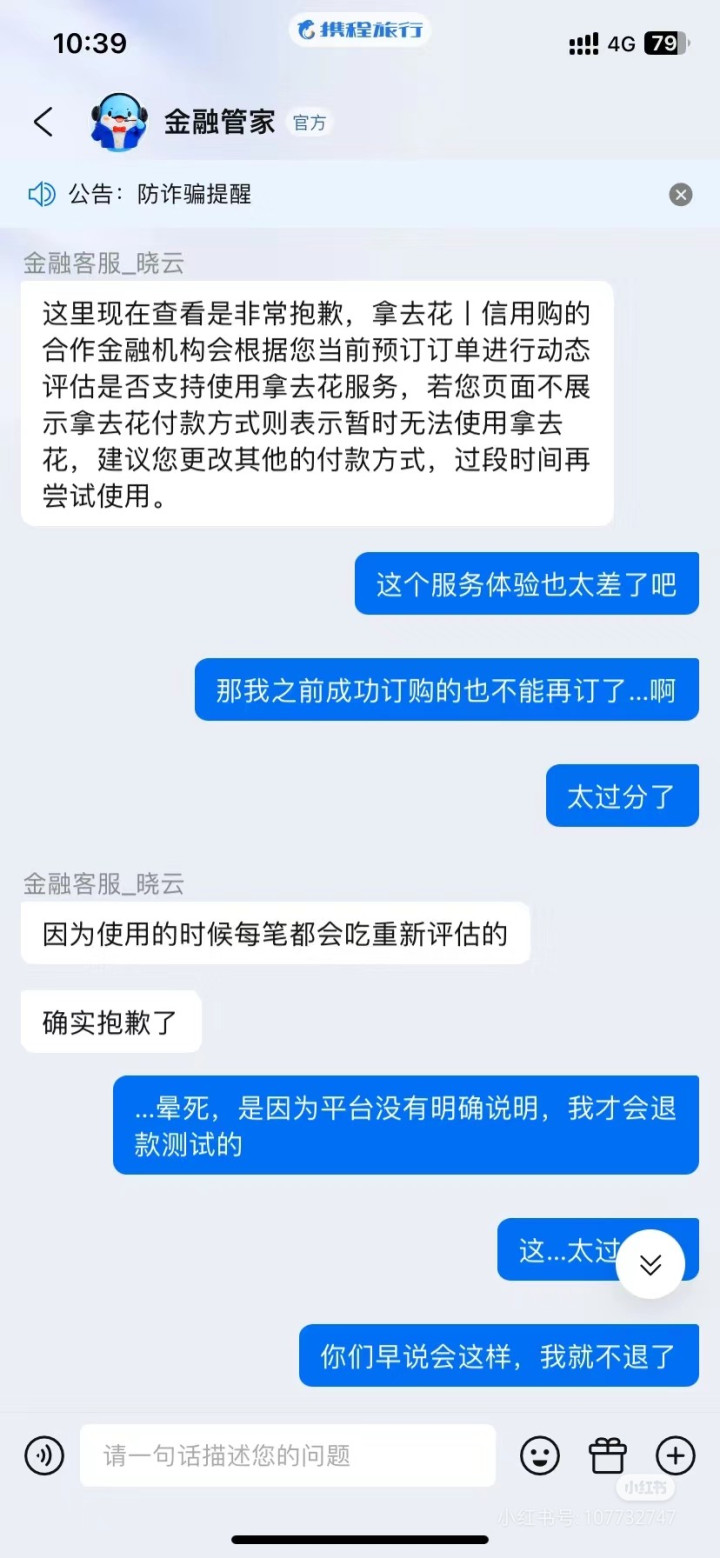Dismiss the announcement banner

[x=681, y=195]
